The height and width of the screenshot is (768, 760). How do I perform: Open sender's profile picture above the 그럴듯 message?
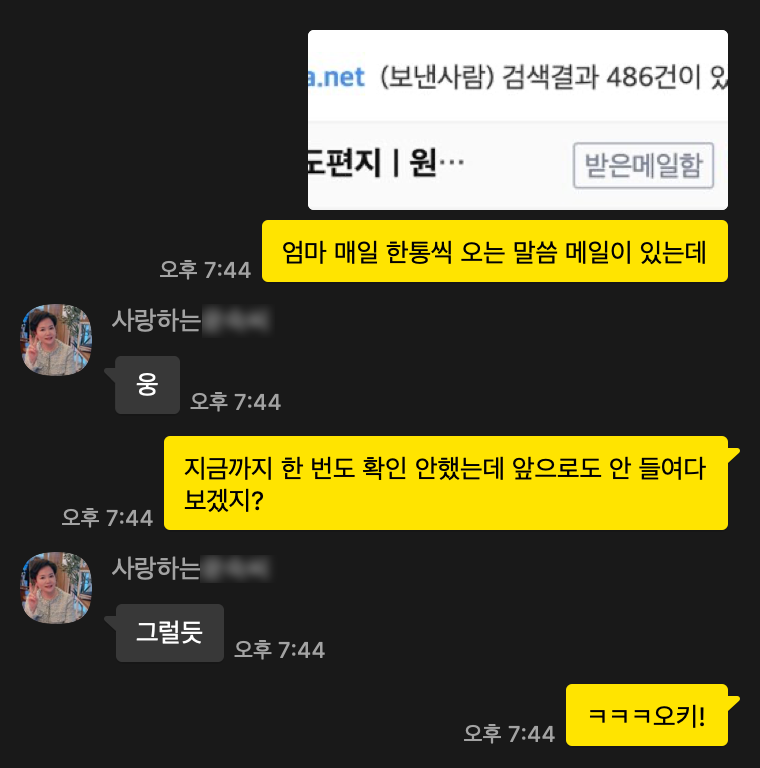pos(57,588)
